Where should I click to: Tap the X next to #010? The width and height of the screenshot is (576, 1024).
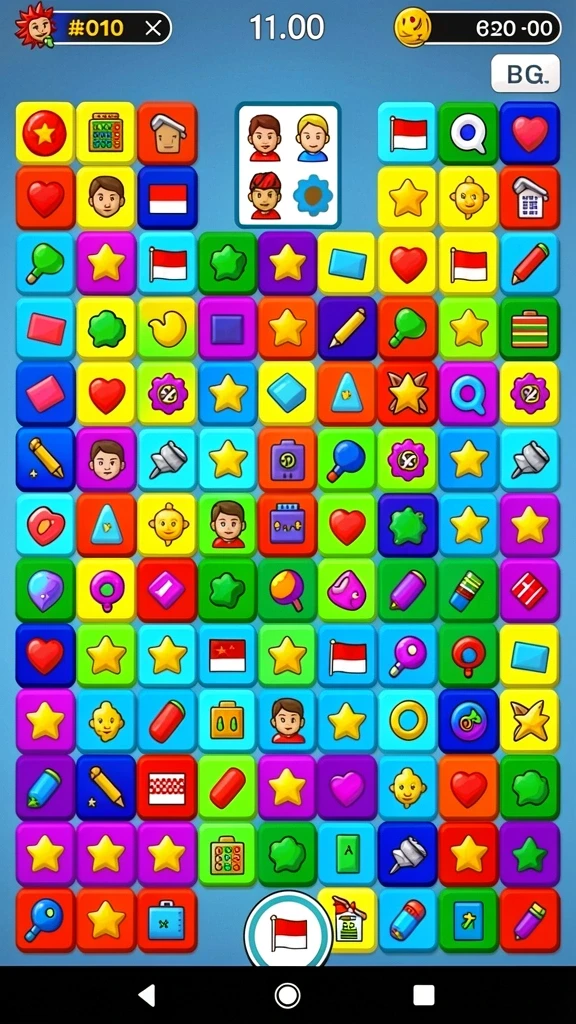[x=153, y=28]
